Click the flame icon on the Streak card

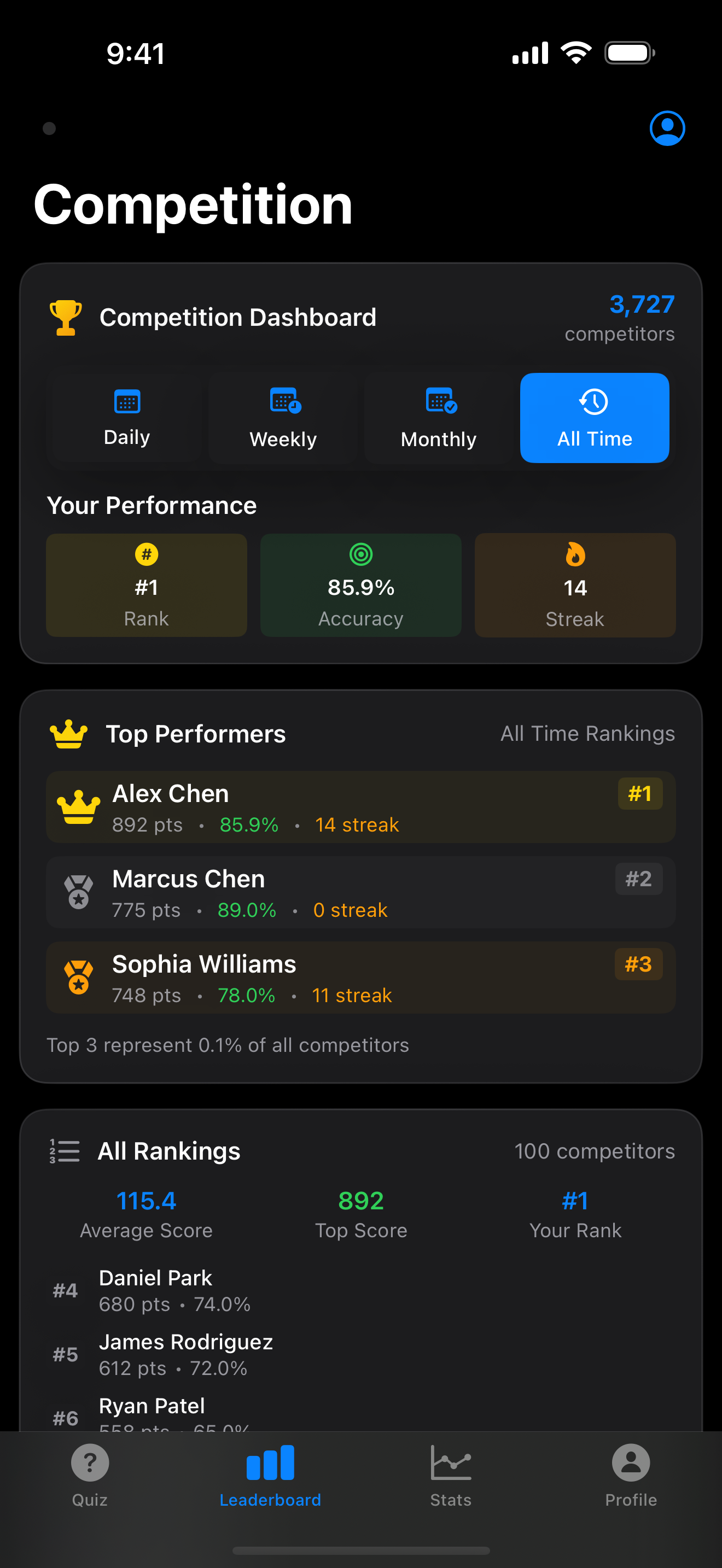tap(575, 554)
